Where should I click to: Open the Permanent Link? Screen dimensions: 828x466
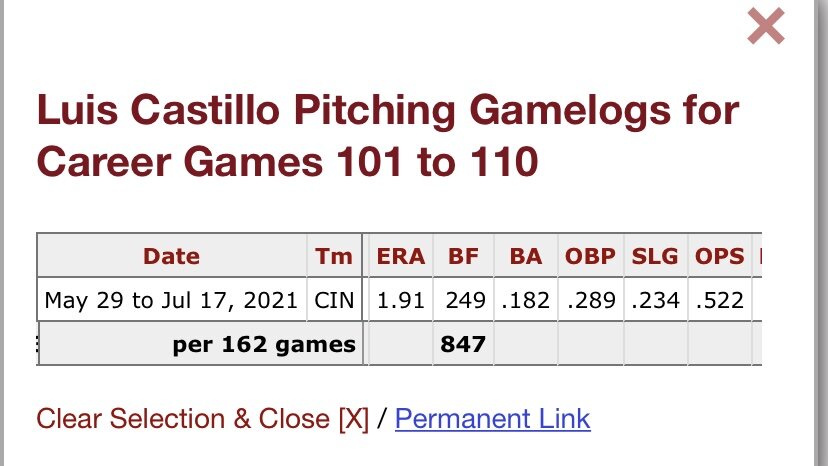pyautogui.click(x=493, y=418)
